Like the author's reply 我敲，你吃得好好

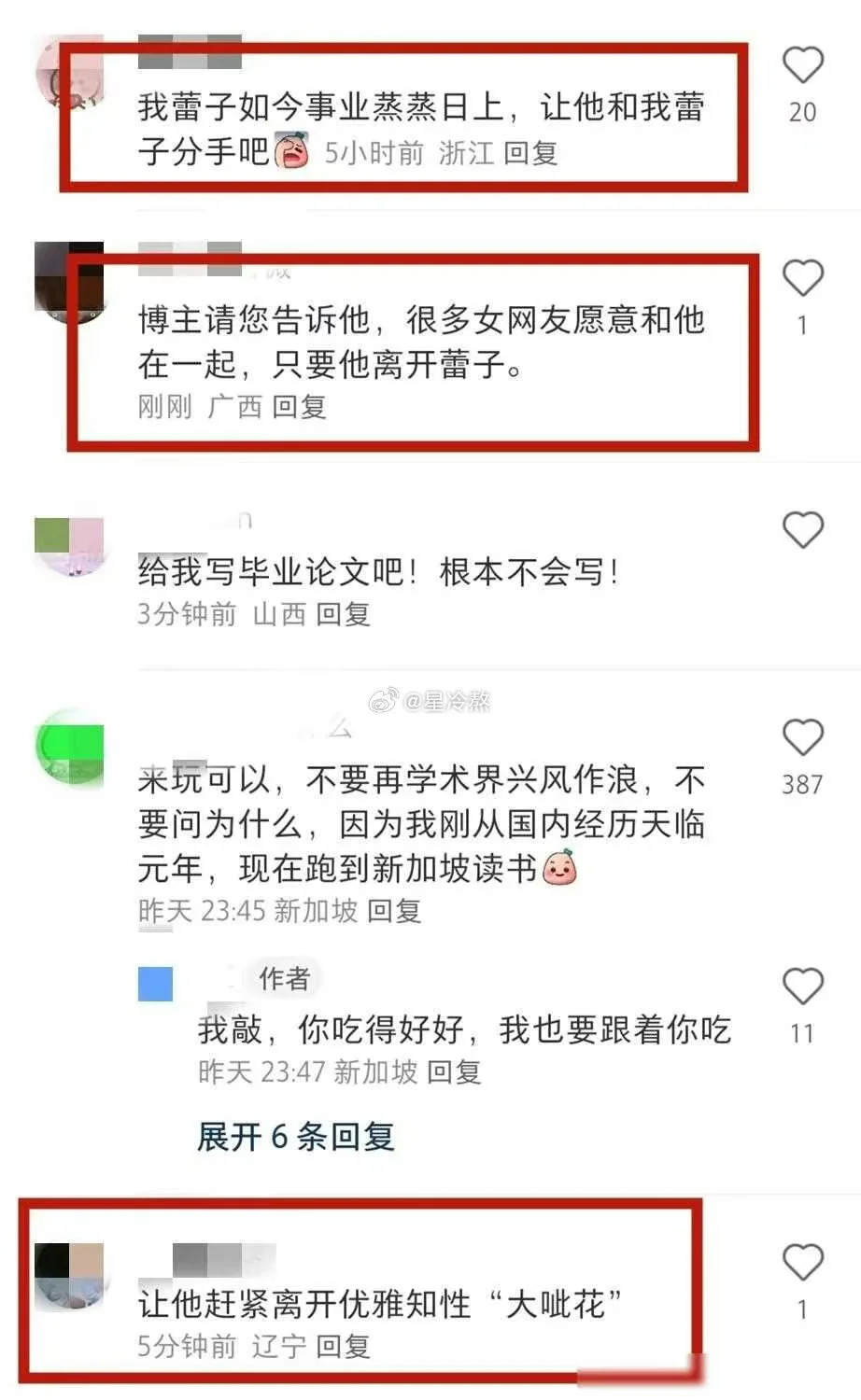click(x=802, y=987)
